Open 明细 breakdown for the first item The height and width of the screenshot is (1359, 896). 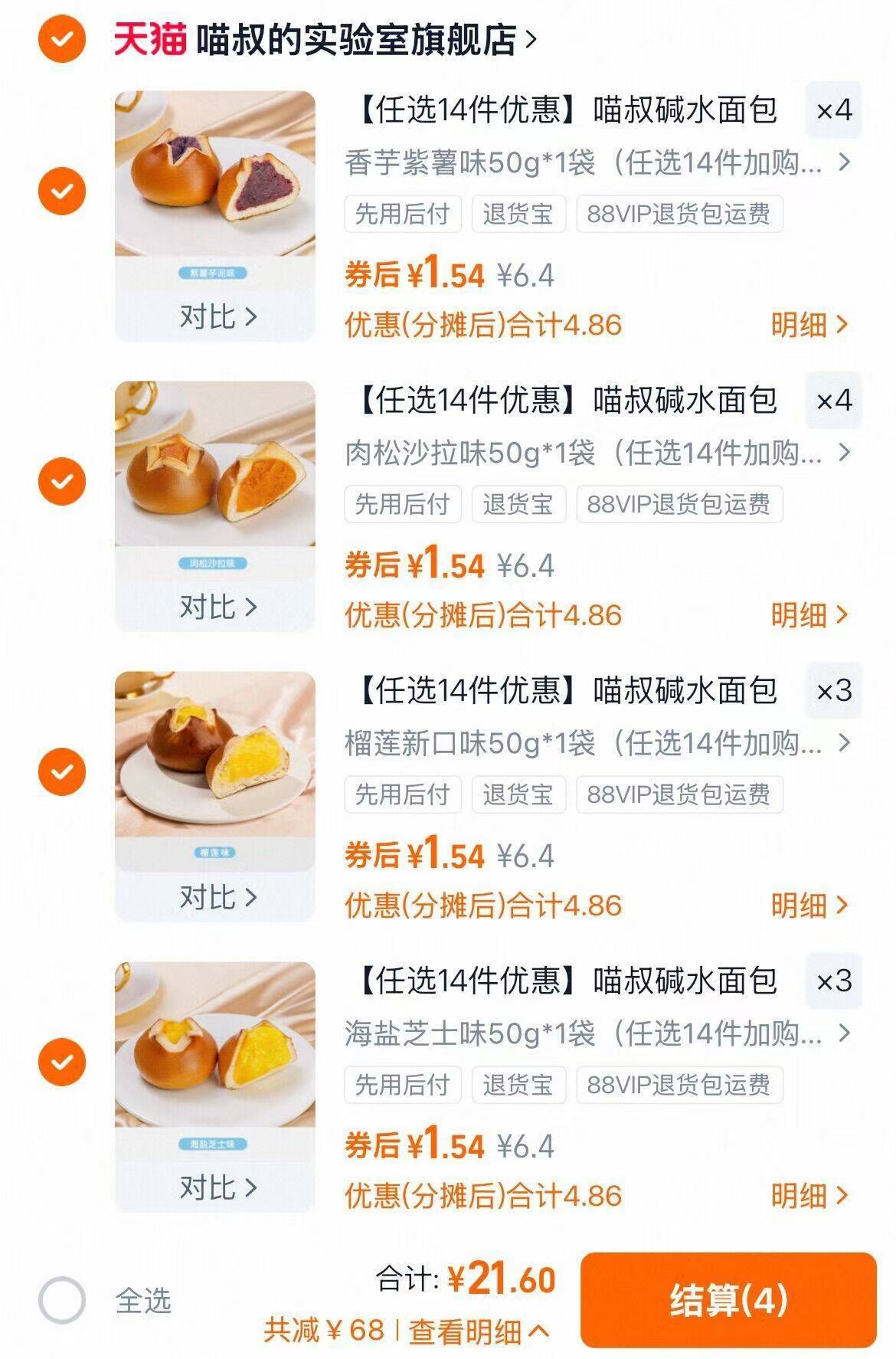click(808, 325)
